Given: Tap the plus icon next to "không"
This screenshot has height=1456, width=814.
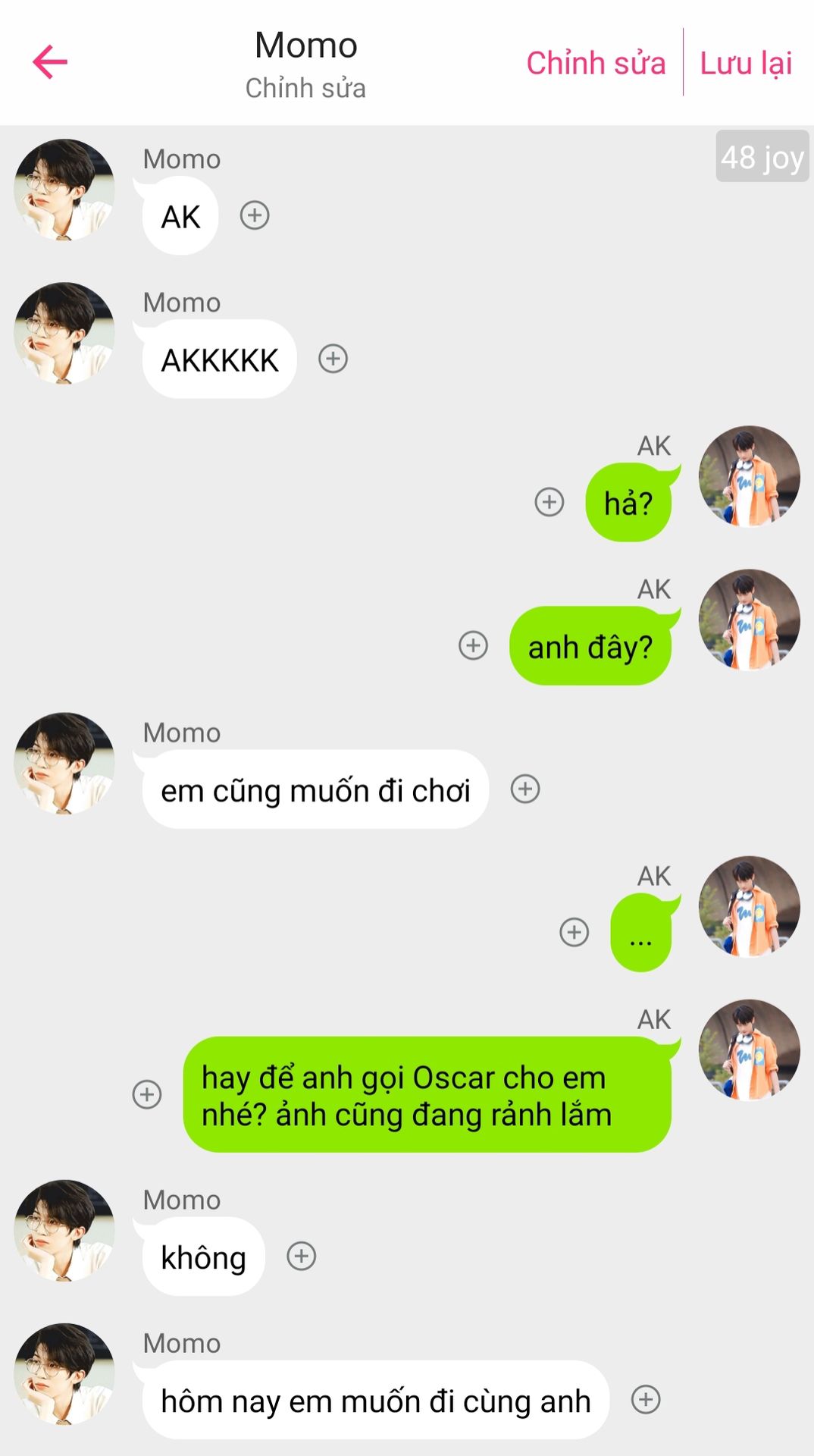Looking at the screenshot, I should point(302,1256).
